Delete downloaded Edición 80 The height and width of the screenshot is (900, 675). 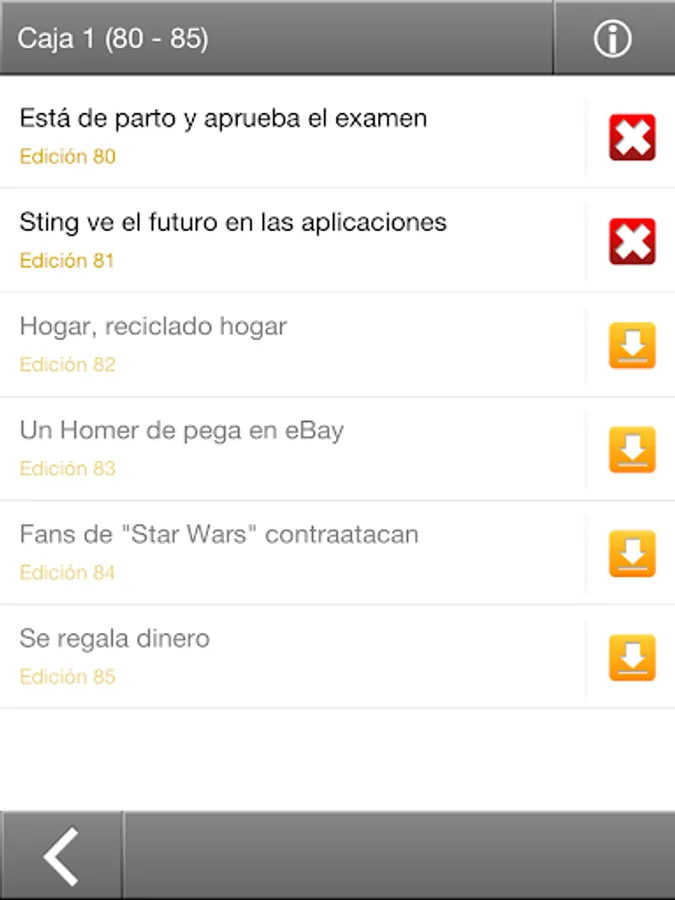pos(632,138)
